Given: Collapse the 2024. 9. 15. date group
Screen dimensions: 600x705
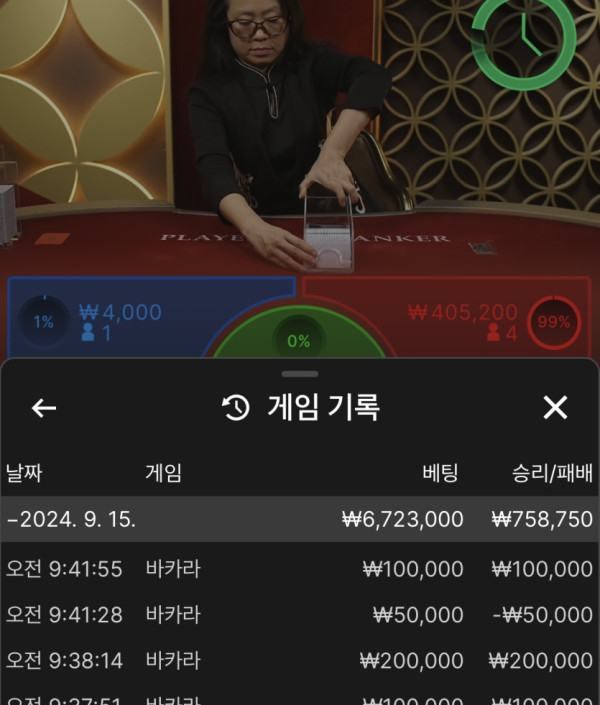Looking at the screenshot, I should click(x=72, y=520).
